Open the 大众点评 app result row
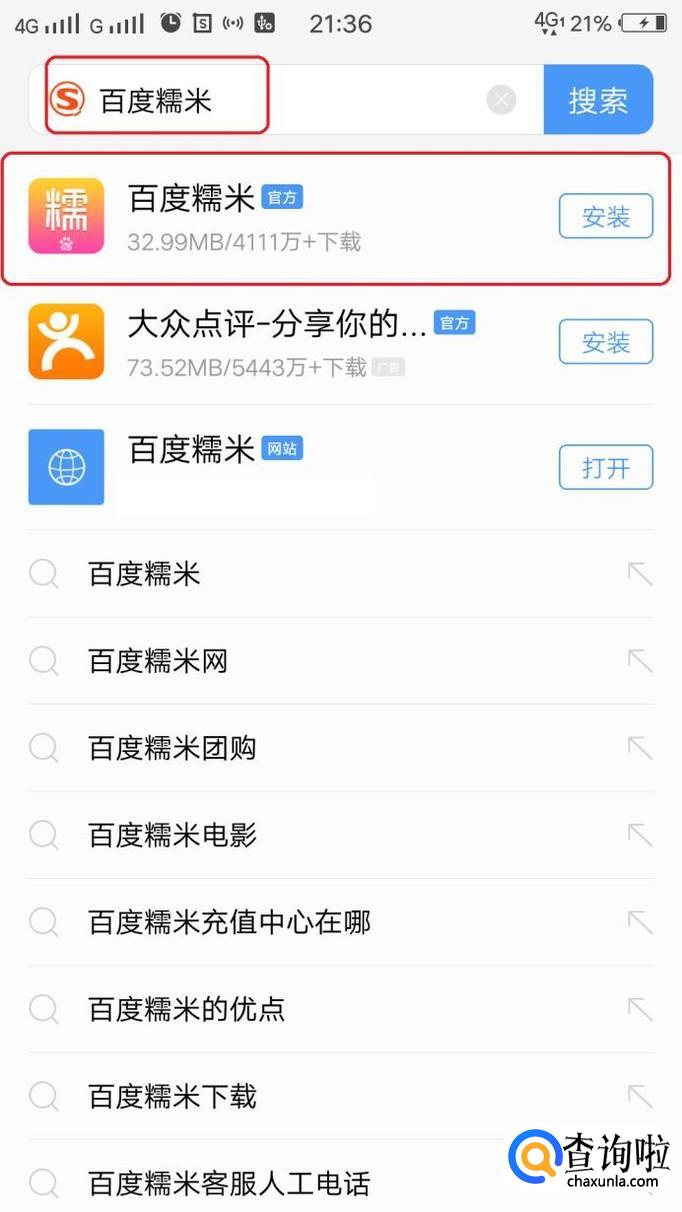Screen dimensions: 682x1212 [280, 342]
